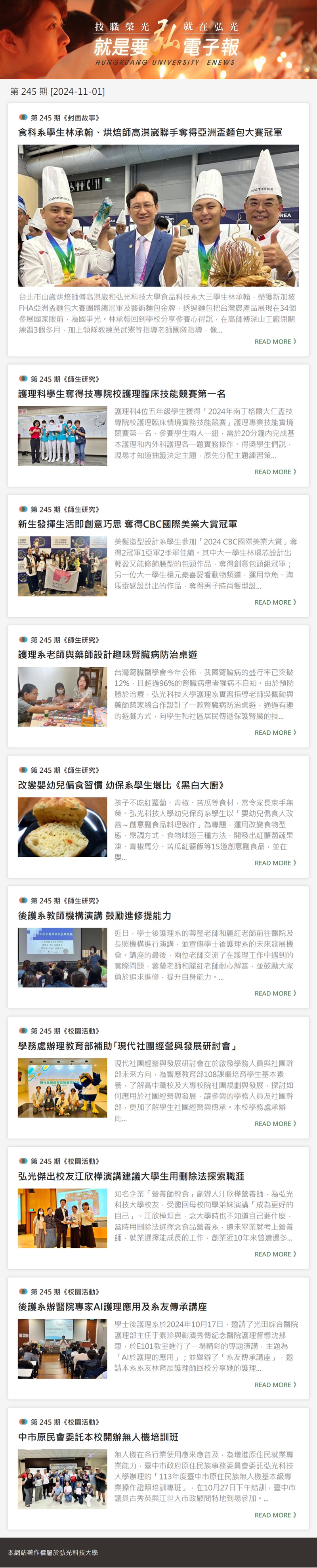Image resolution: width=317 pixels, height=1568 pixels.
Task: Open headline about alumna 江欣樺's speech
Action: point(131,1176)
